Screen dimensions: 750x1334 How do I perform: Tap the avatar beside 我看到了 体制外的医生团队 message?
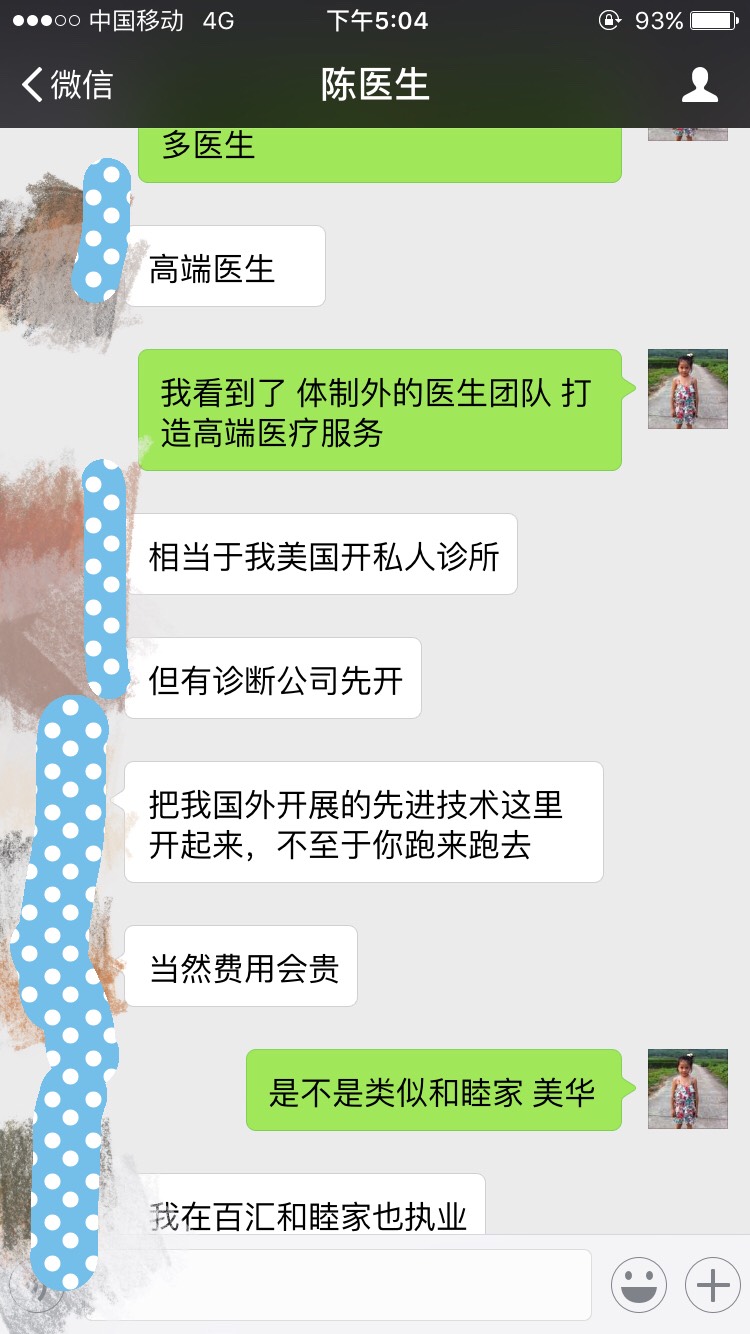tap(687, 389)
